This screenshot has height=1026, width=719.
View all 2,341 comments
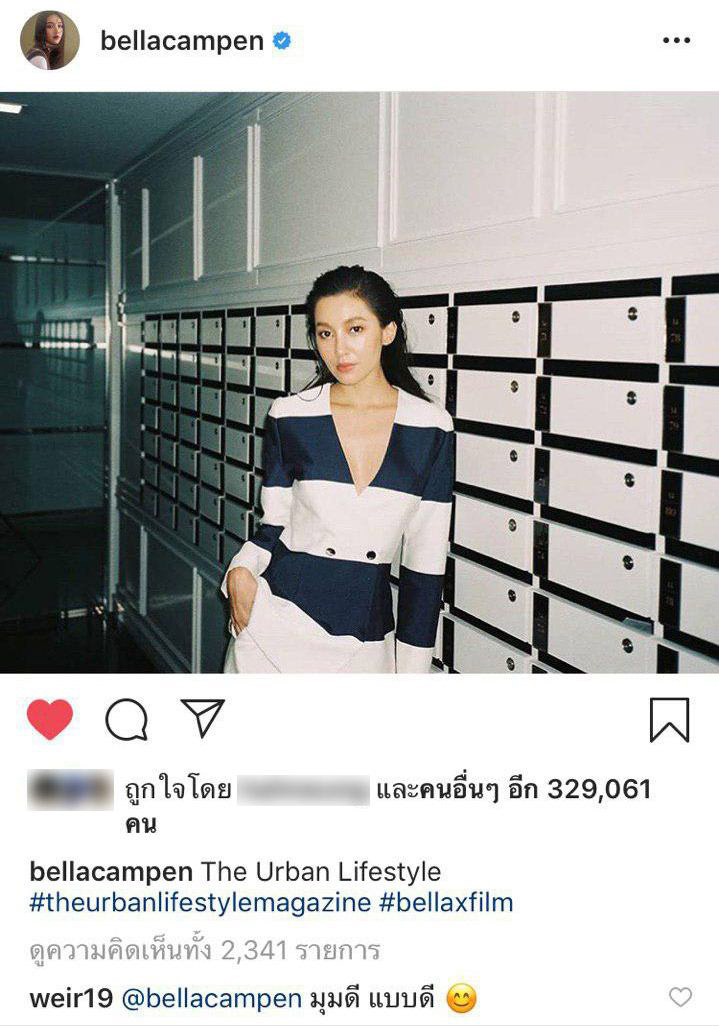tap(205, 949)
